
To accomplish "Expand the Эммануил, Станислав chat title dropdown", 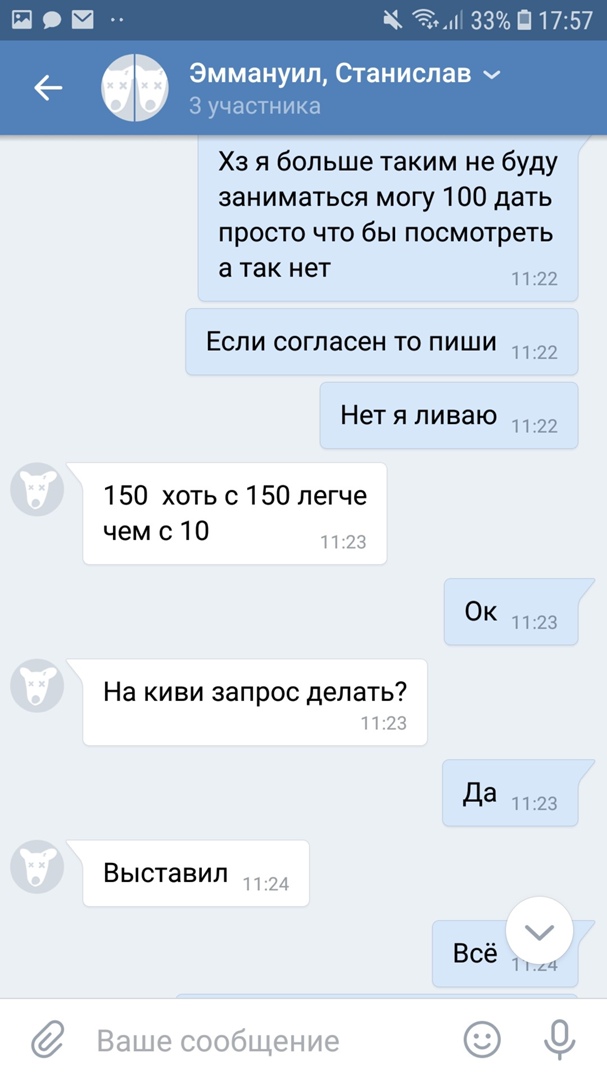I will pos(491,74).
